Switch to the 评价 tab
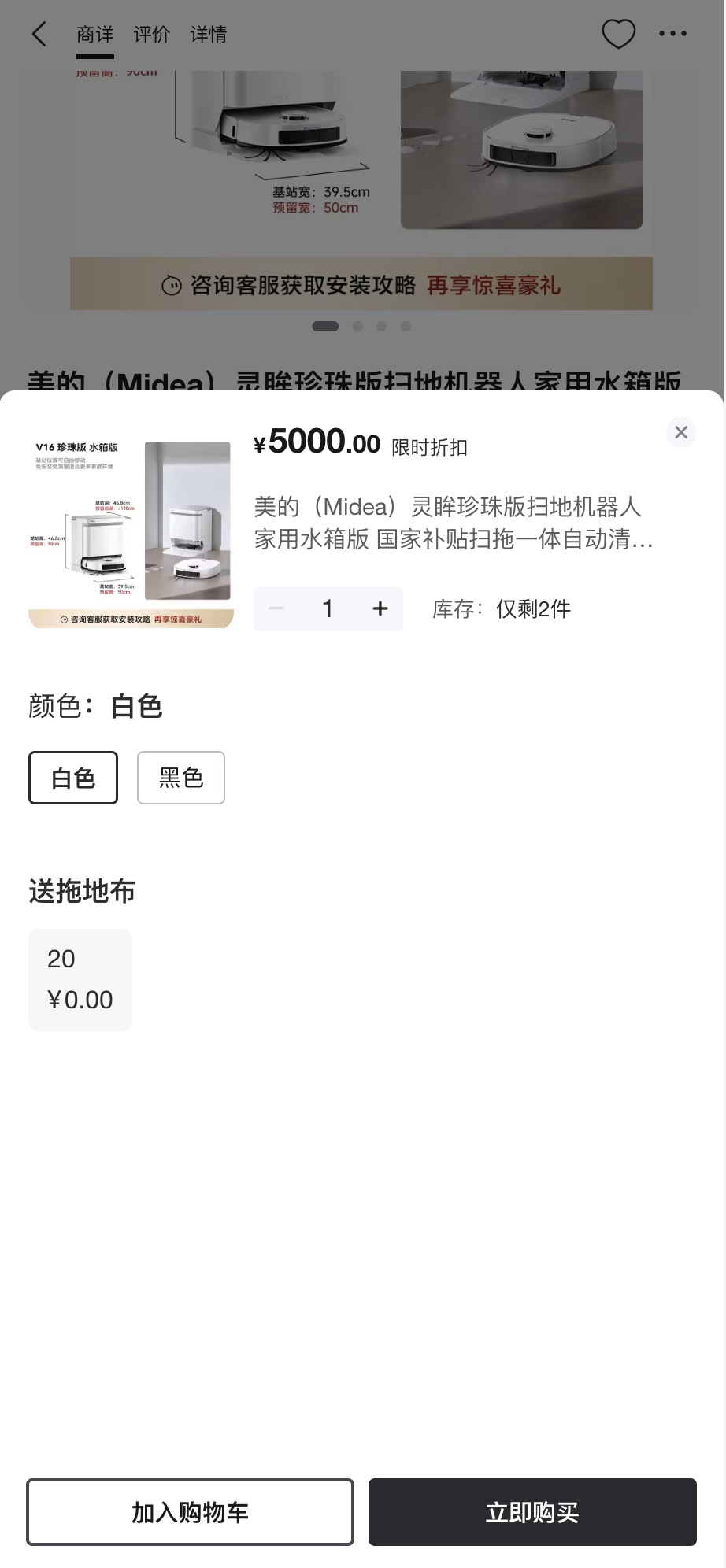Image resolution: width=726 pixels, height=1568 pixels. [151, 35]
